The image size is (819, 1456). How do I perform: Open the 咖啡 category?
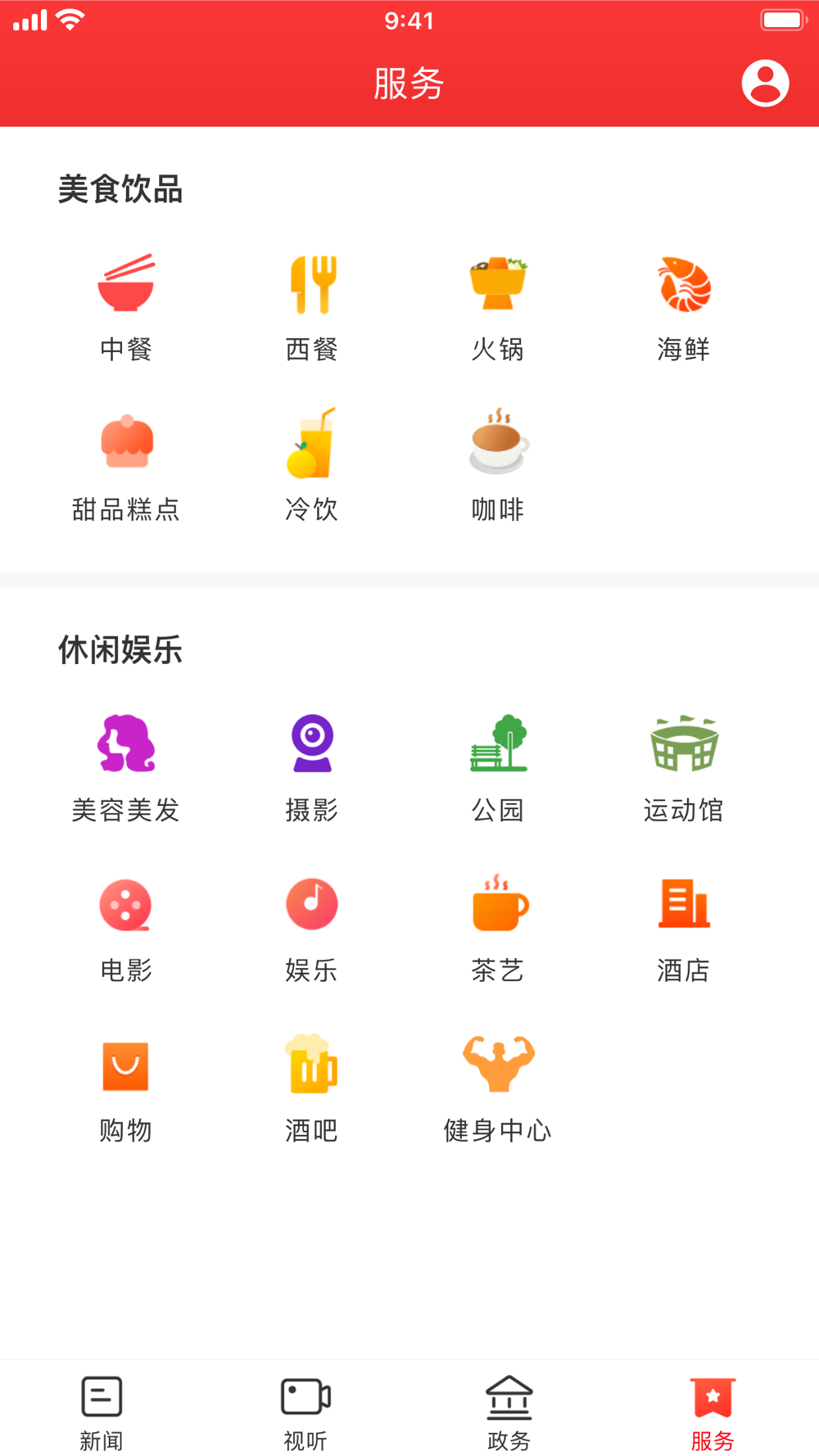tap(497, 467)
